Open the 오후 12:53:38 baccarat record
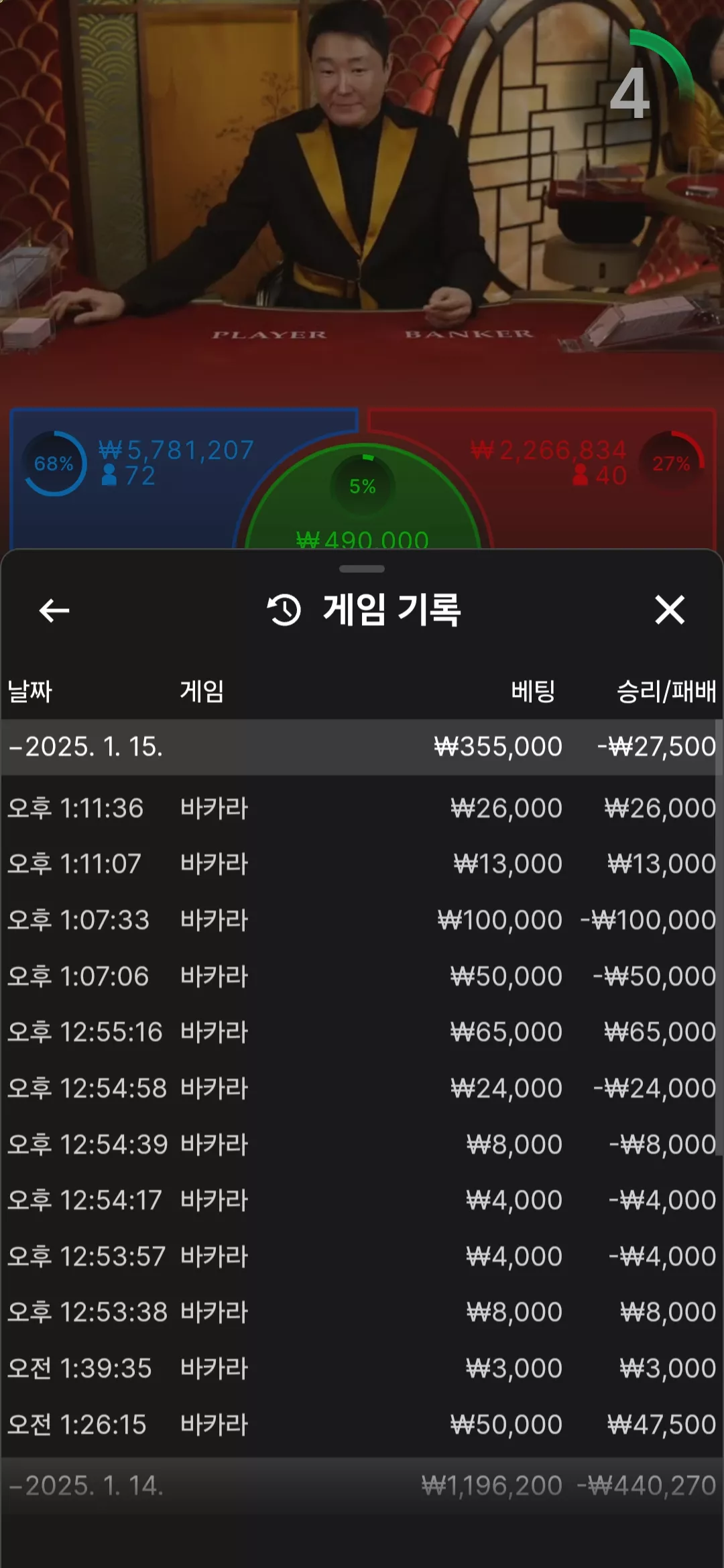 coord(362,1312)
